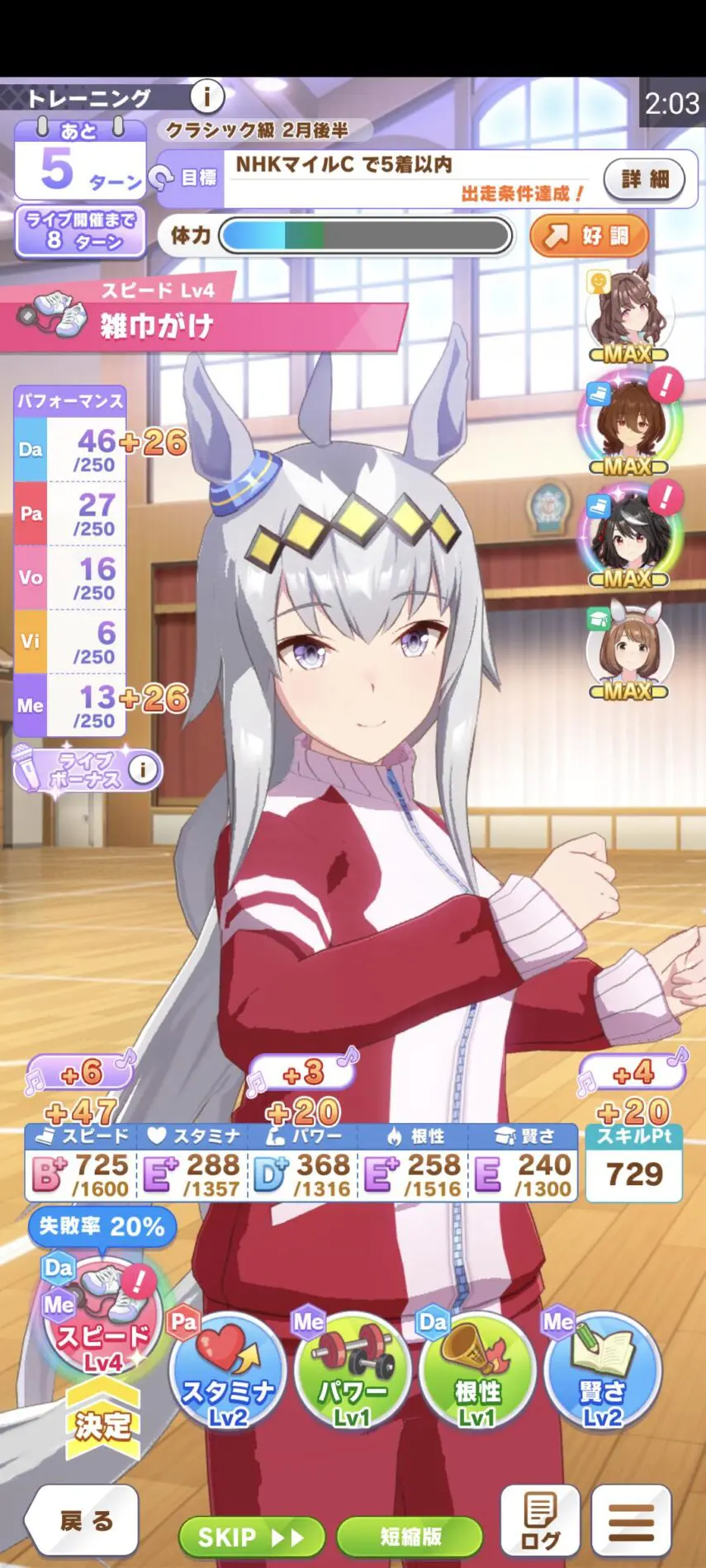Toggle the 短縮版 short version button

pos(410,1537)
